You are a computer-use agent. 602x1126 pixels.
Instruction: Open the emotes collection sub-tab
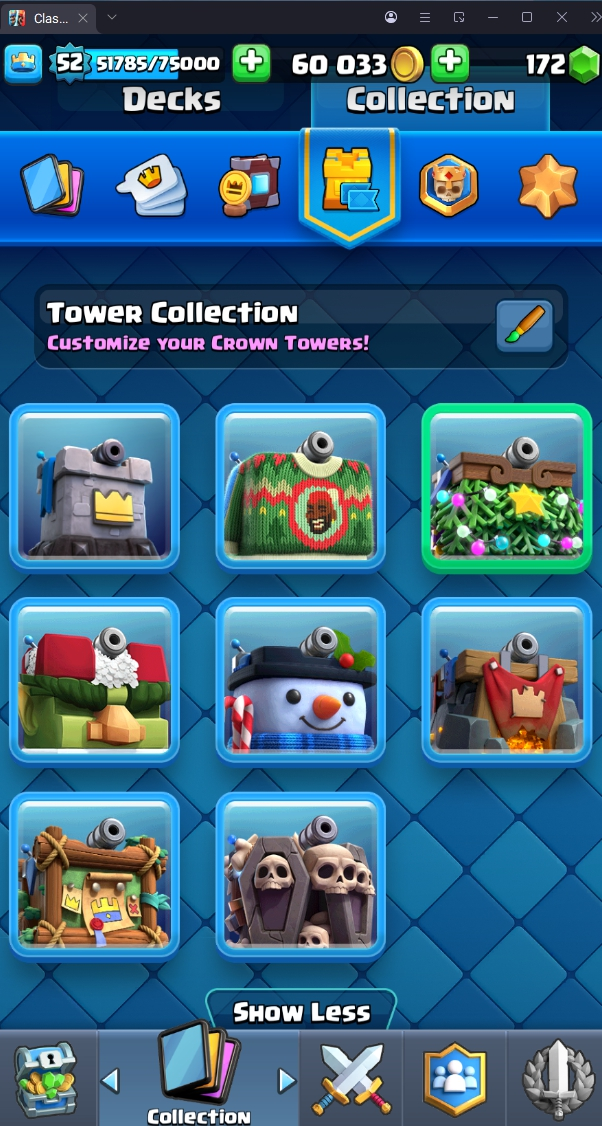152,186
